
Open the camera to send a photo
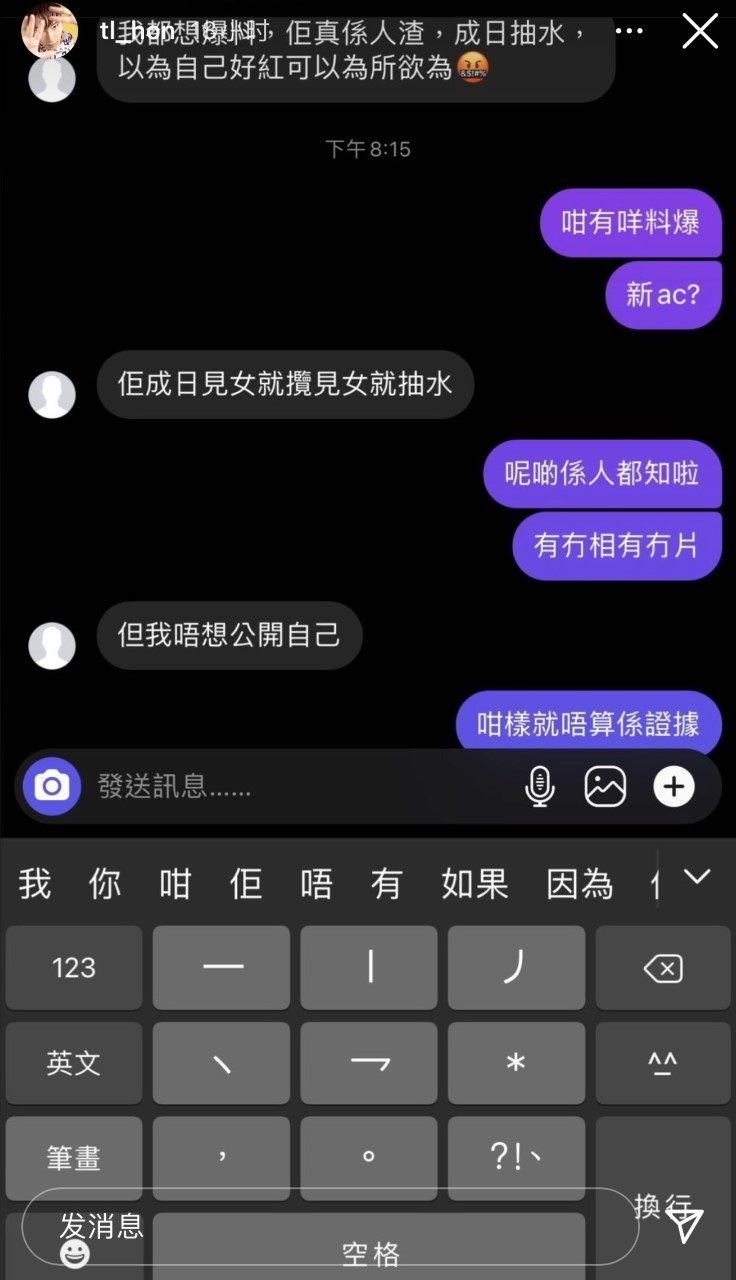pyautogui.click(x=51, y=787)
